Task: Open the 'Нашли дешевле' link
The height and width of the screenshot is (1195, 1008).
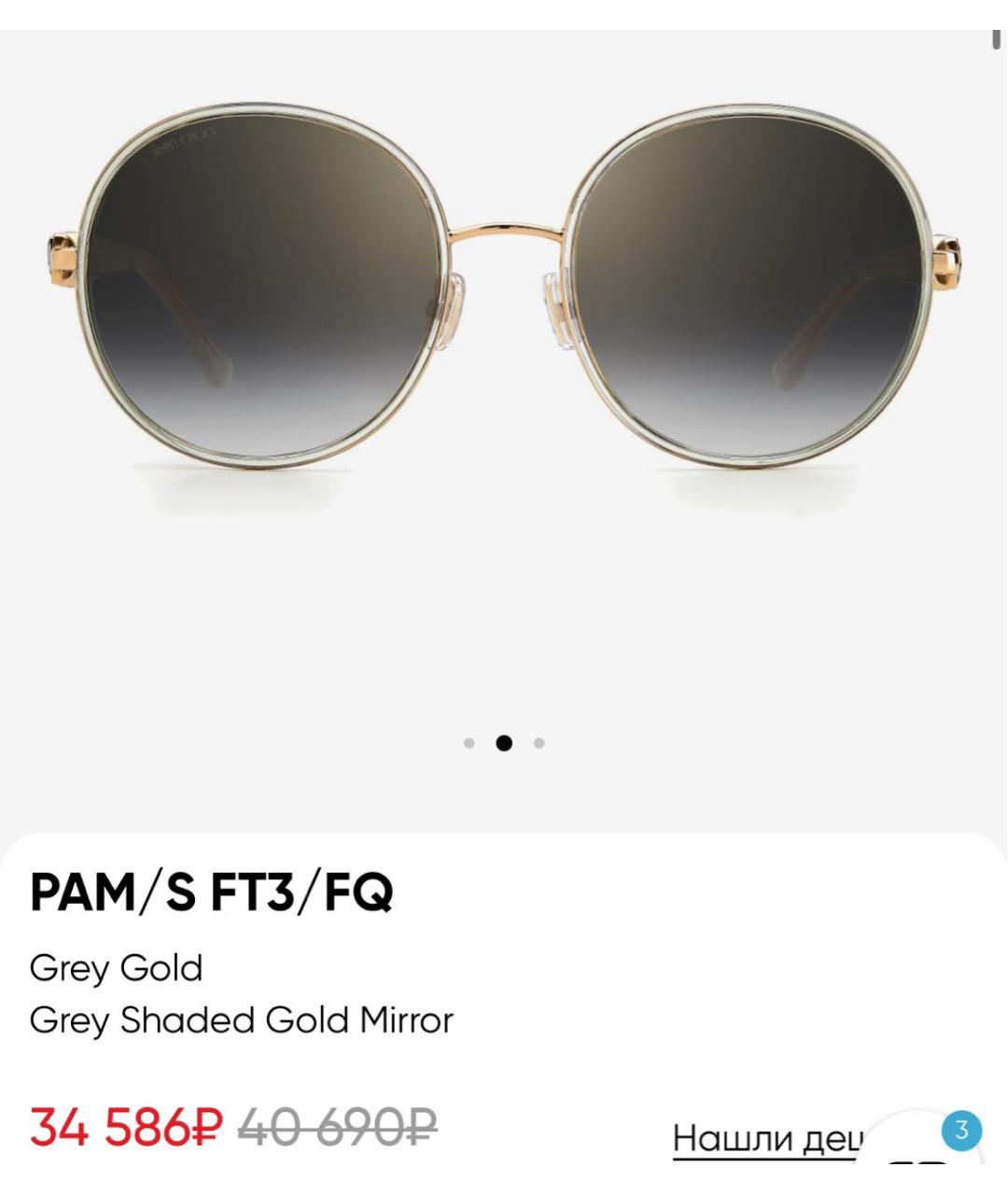Action: (x=767, y=1139)
